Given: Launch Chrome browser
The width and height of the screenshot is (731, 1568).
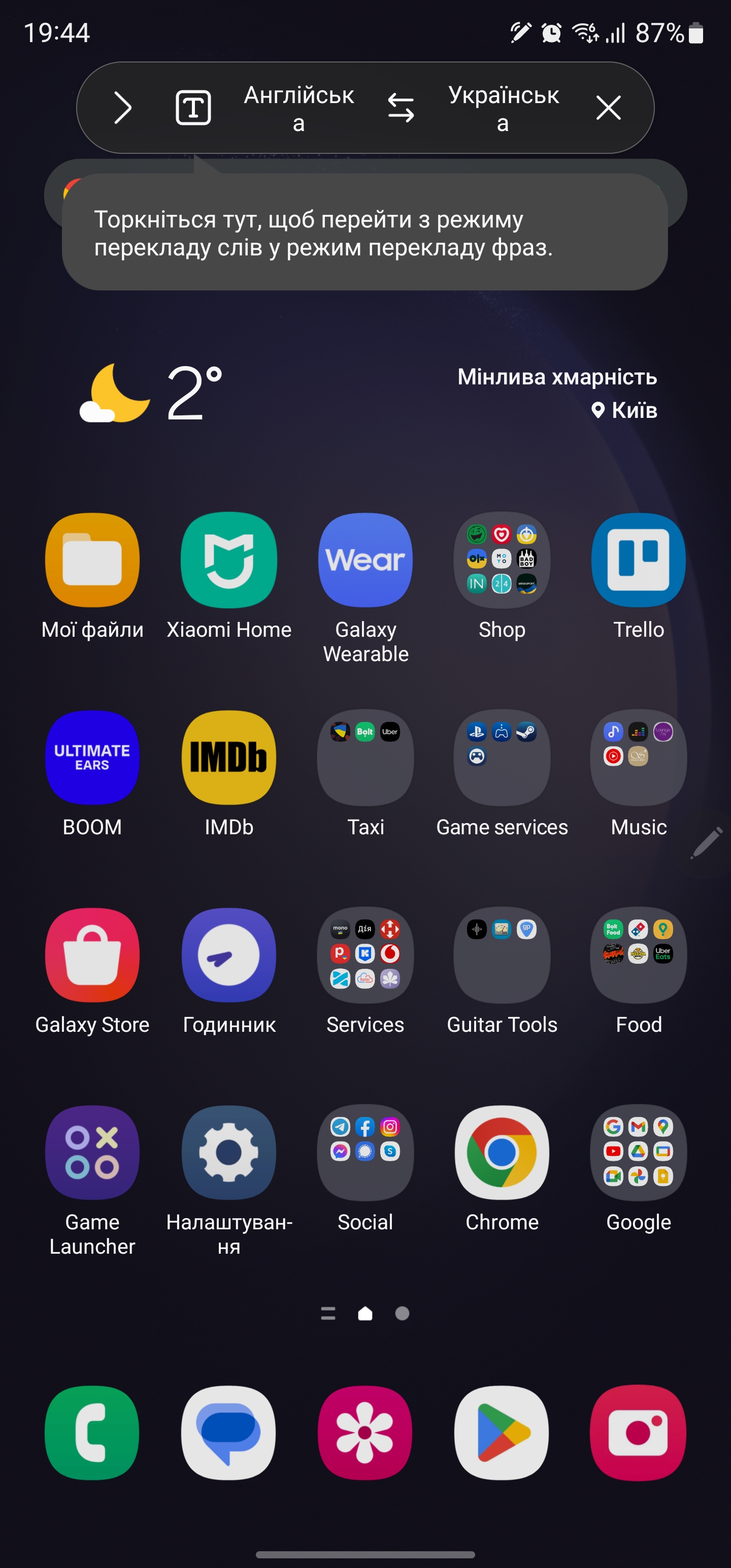Looking at the screenshot, I should (x=502, y=1153).
